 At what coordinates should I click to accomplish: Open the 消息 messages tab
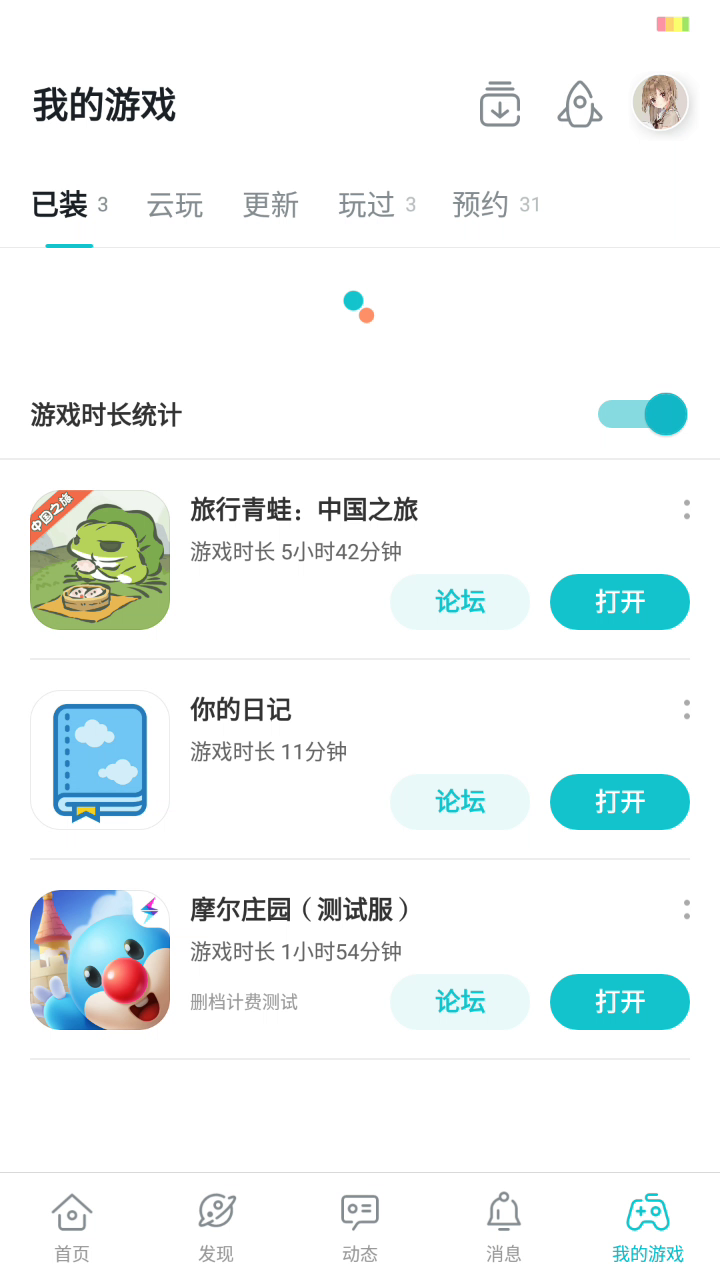pos(504,1227)
